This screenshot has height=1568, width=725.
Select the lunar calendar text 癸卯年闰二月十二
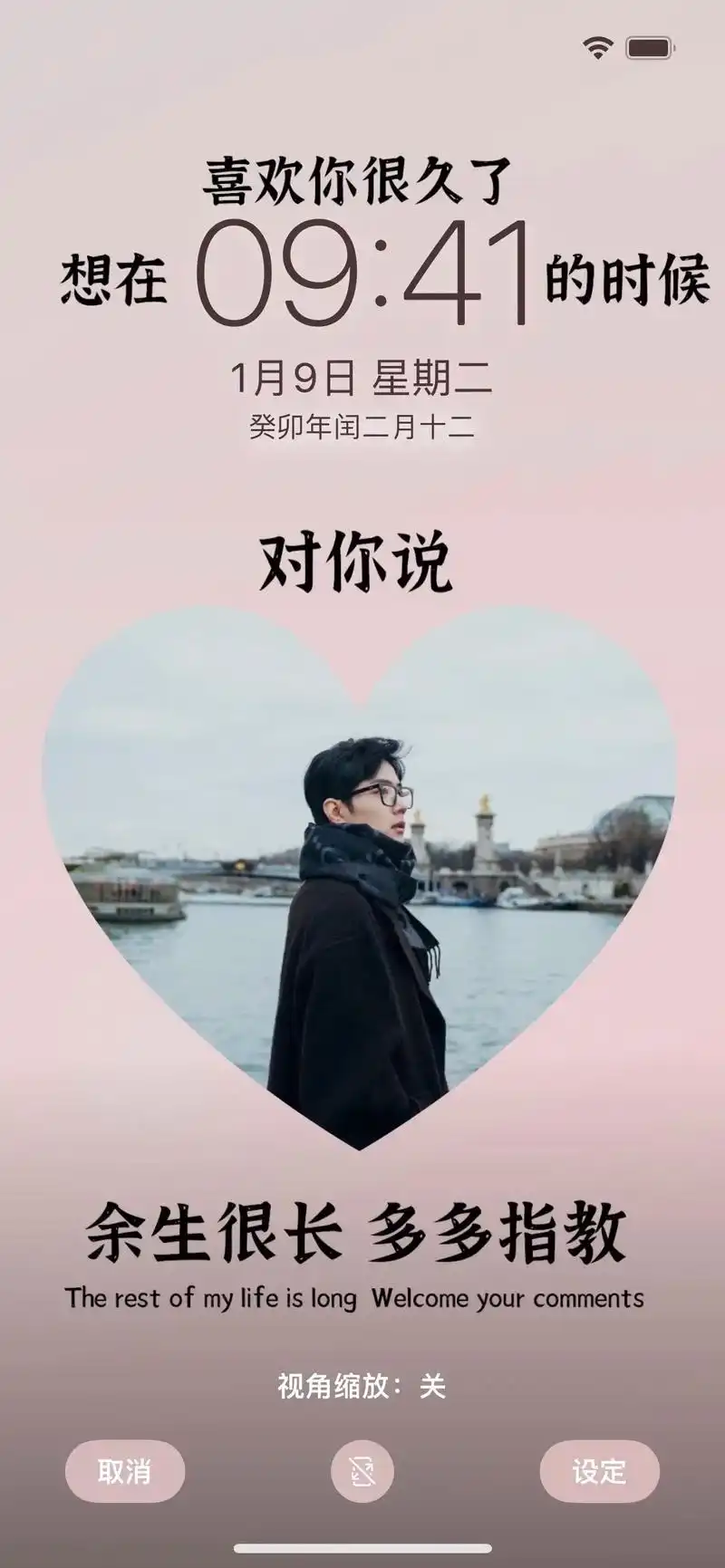click(x=362, y=424)
